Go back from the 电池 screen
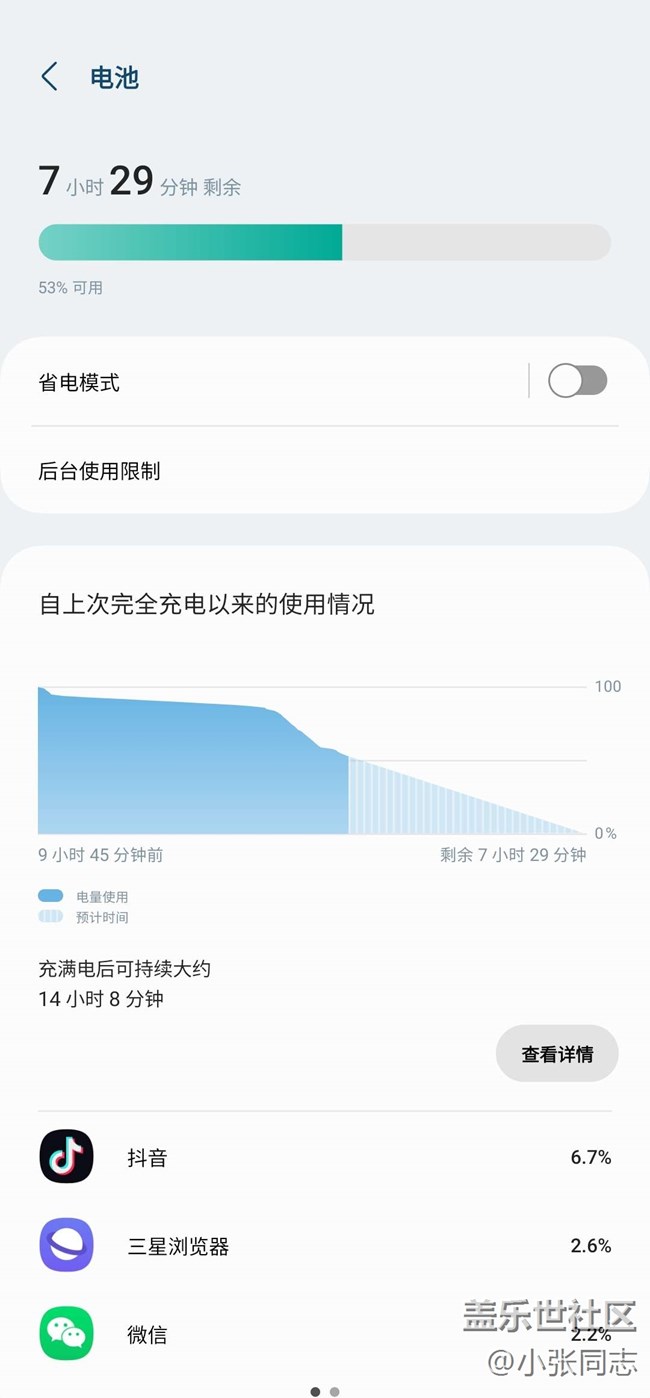The height and width of the screenshot is (1398, 650). click(49, 77)
